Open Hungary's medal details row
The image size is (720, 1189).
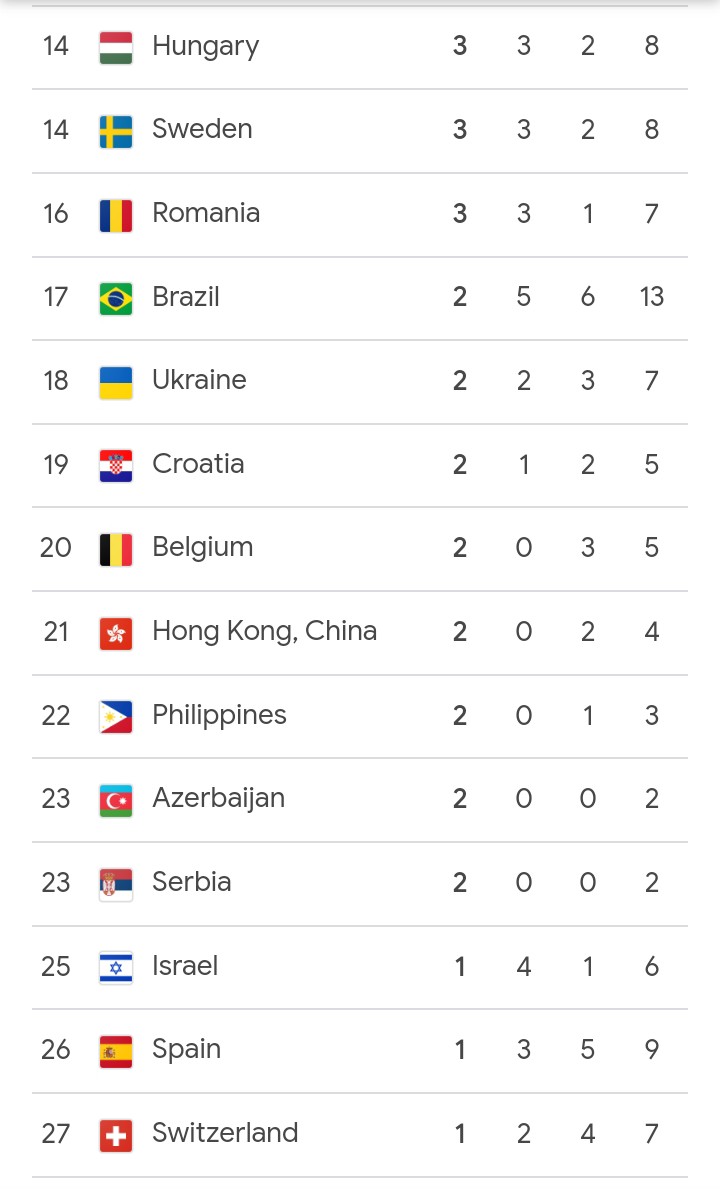click(360, 47)
